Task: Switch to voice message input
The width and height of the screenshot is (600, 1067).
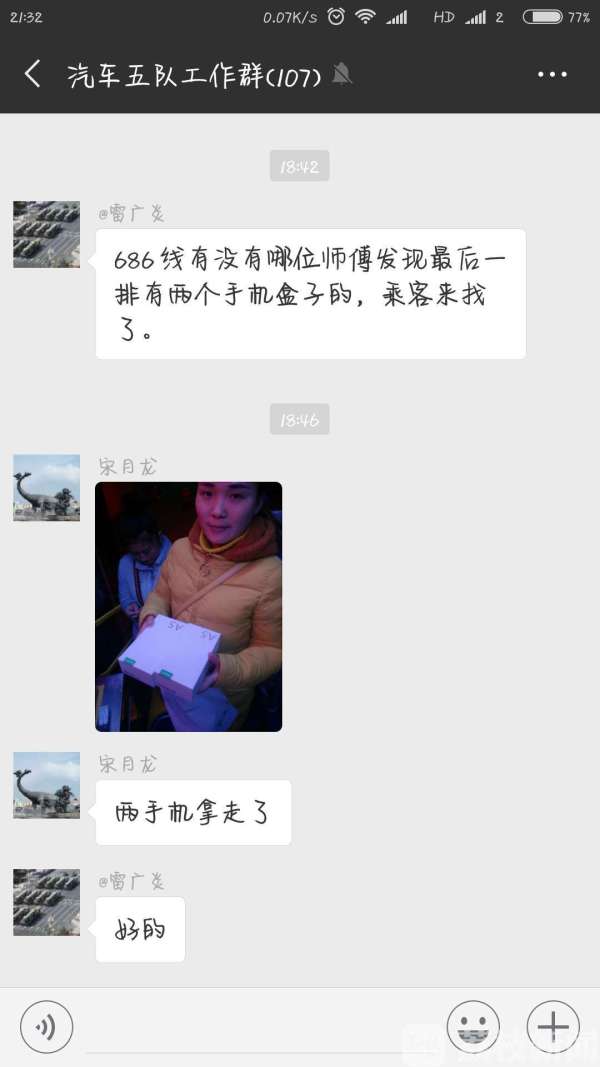Action: point(46,1026)
